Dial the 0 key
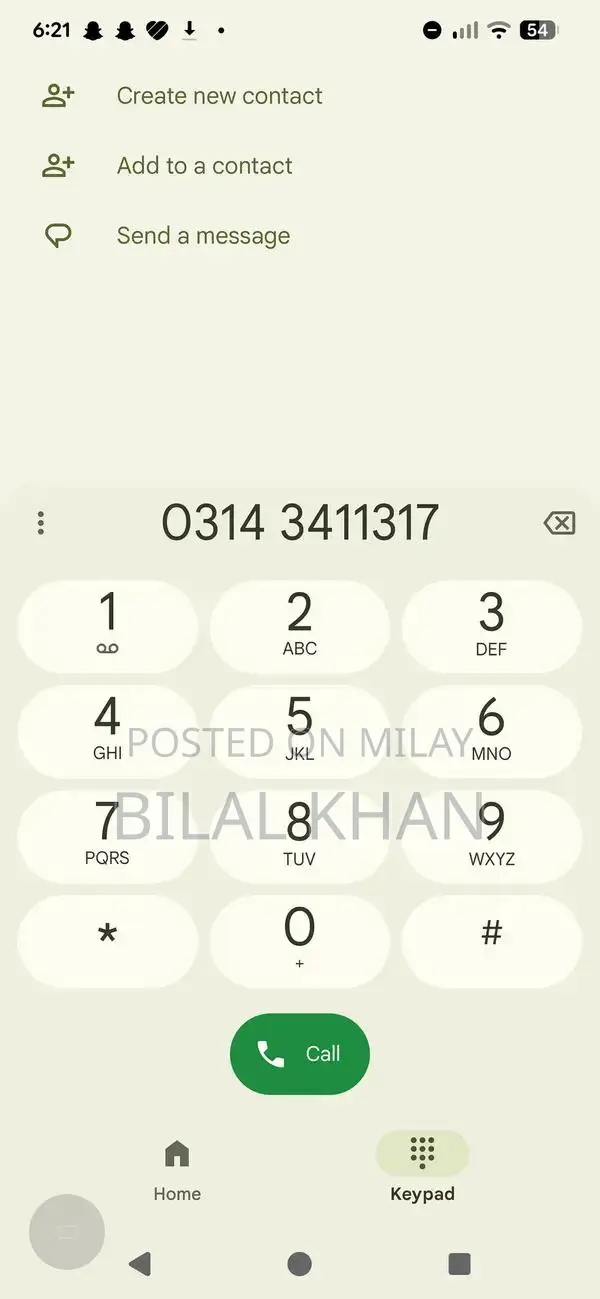 (x=300, y=938)
